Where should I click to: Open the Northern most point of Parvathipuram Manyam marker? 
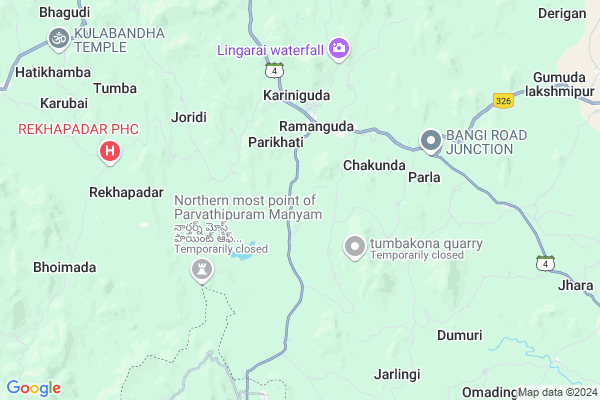click(203, 270)
